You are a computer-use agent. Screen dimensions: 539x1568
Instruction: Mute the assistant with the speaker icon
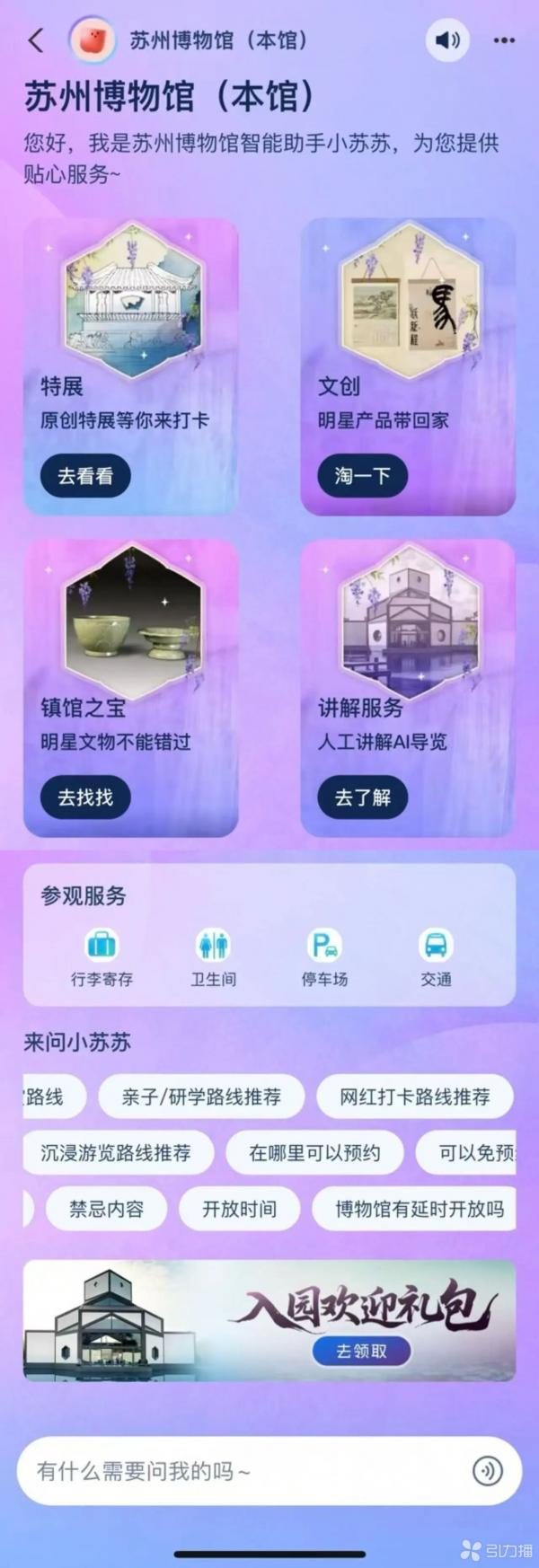click(447, 40)
